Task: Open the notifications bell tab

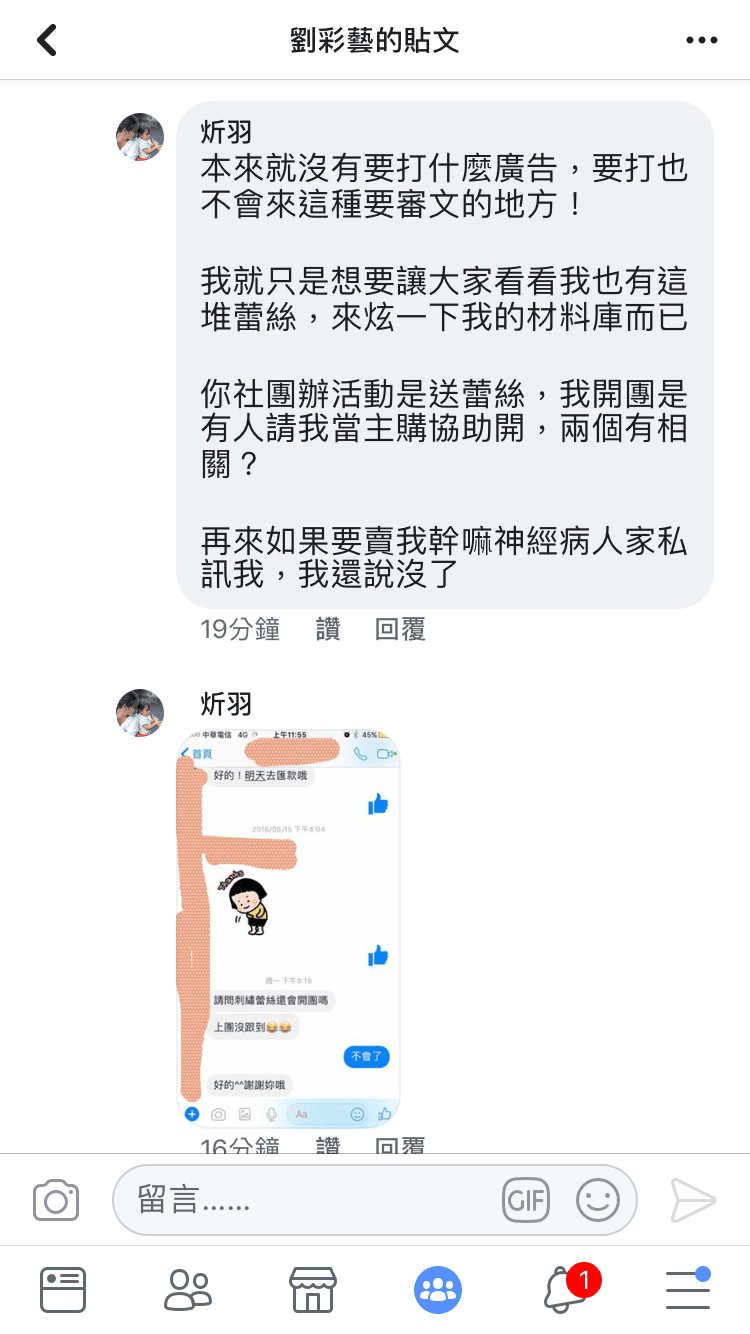Action: [x=564, y=1289]
